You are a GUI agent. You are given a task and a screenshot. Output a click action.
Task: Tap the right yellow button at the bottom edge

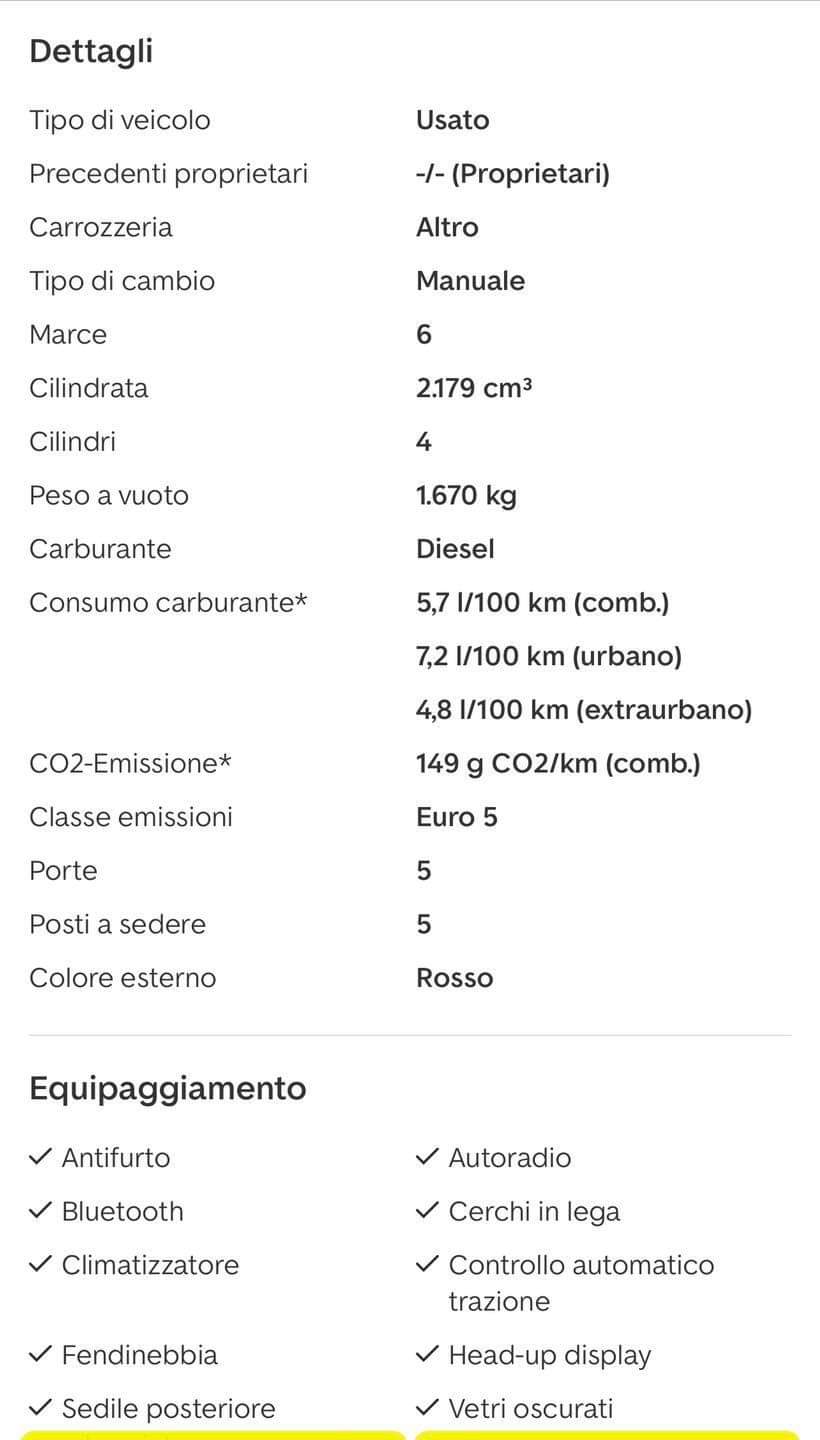coord(607,1435)
